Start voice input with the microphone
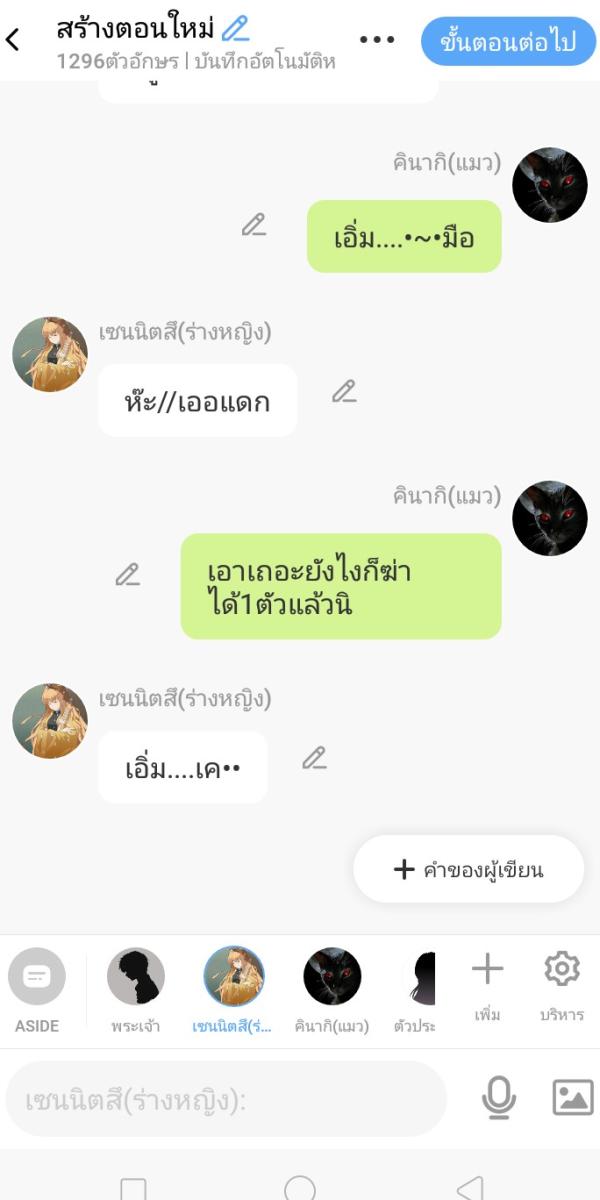 coord(498,1098)
